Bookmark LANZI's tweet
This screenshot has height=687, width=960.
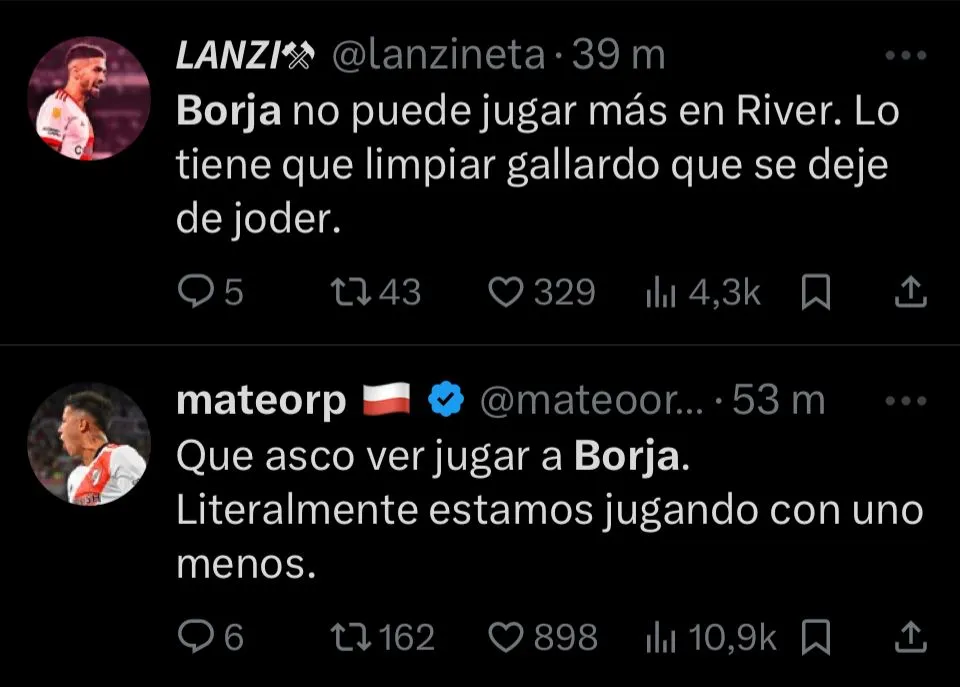click(817, 292)
